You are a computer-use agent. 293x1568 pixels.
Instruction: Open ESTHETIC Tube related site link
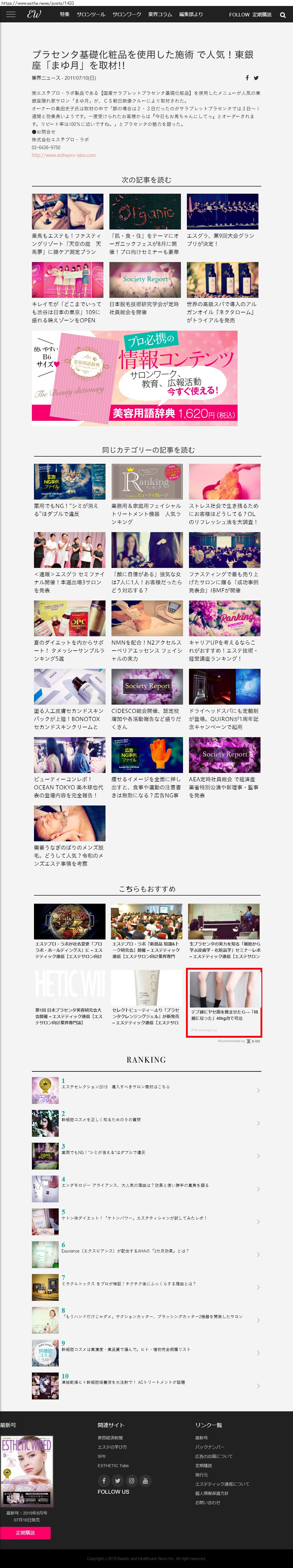point(113,1465)
